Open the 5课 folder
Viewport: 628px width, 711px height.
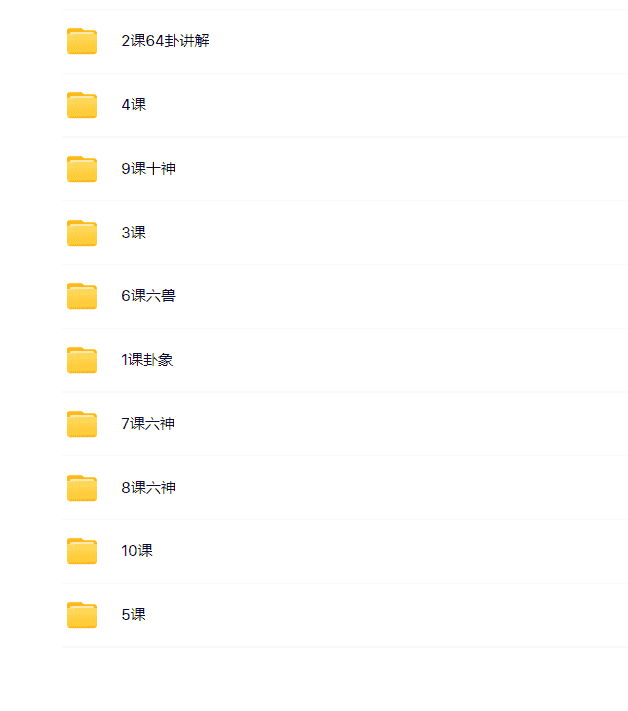click(133, 615)
